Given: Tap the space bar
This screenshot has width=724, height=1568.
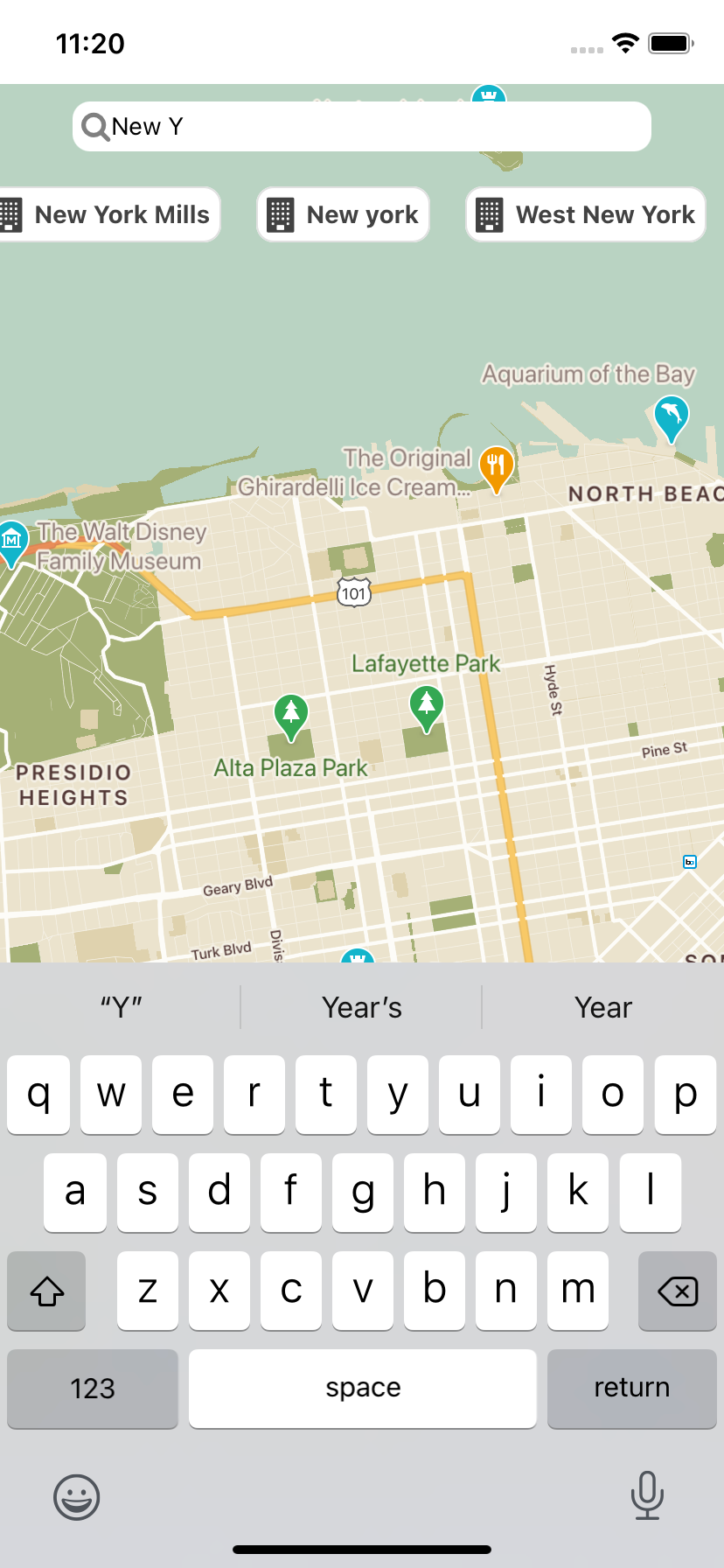Looking at the screenshot, I should 362,1389.
